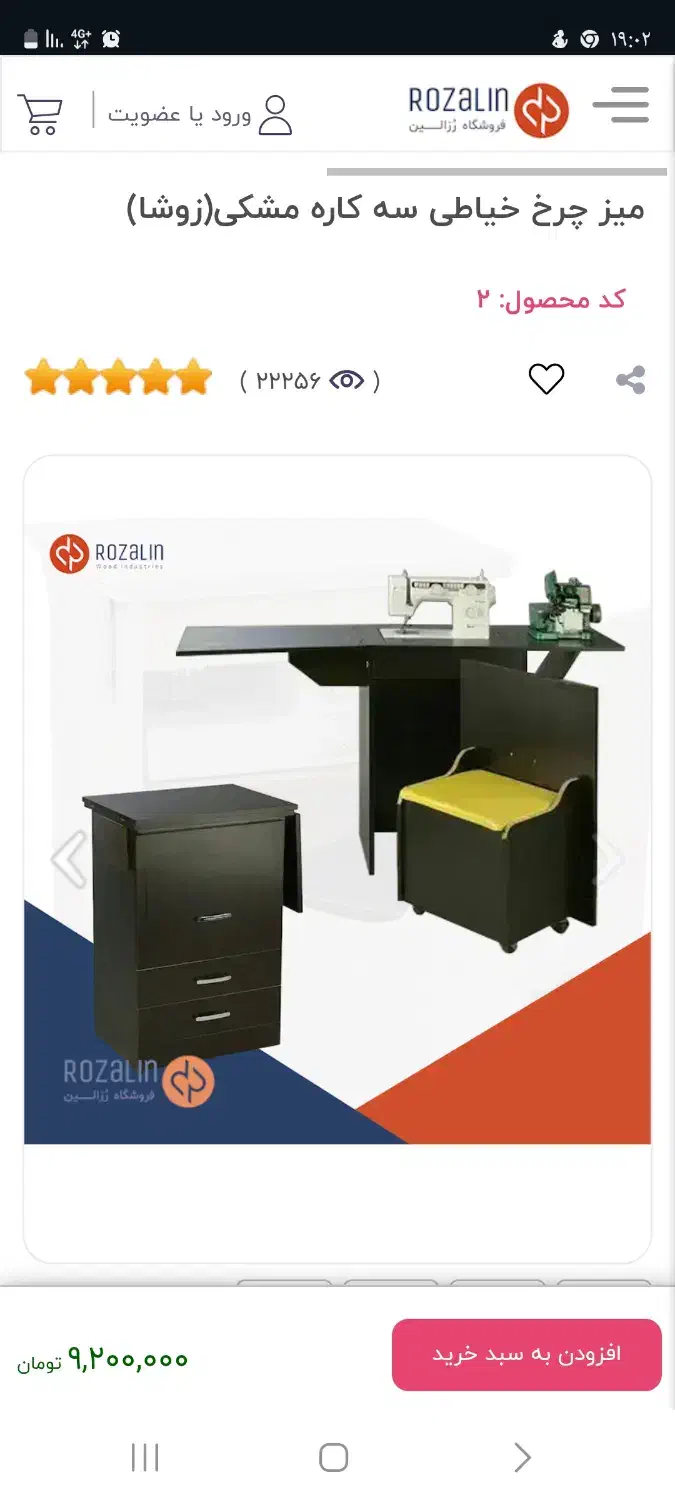
Task: Open the sewing table product image
Action: pos(337,830)
